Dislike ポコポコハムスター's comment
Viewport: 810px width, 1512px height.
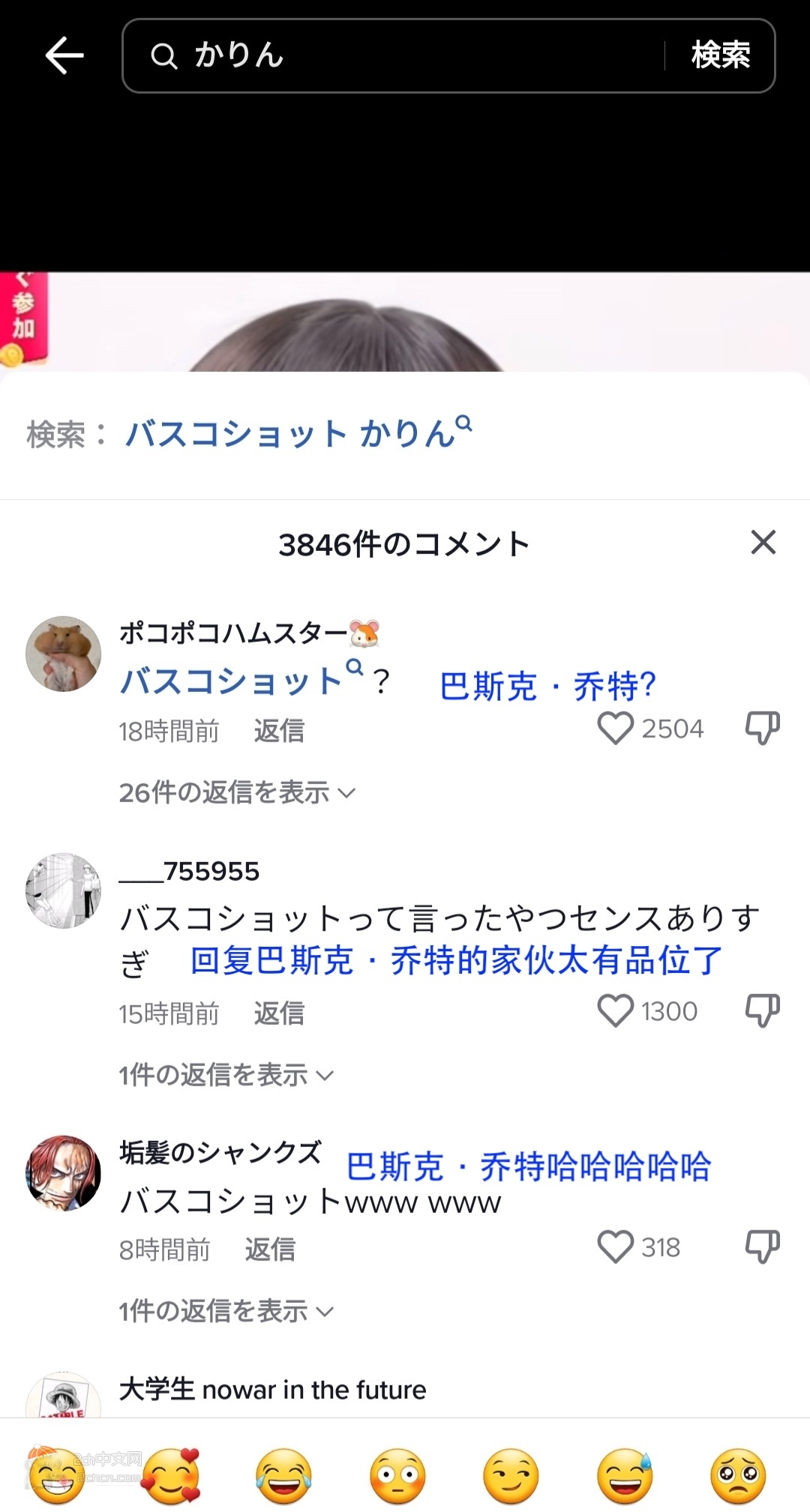(x=762, y=728)
